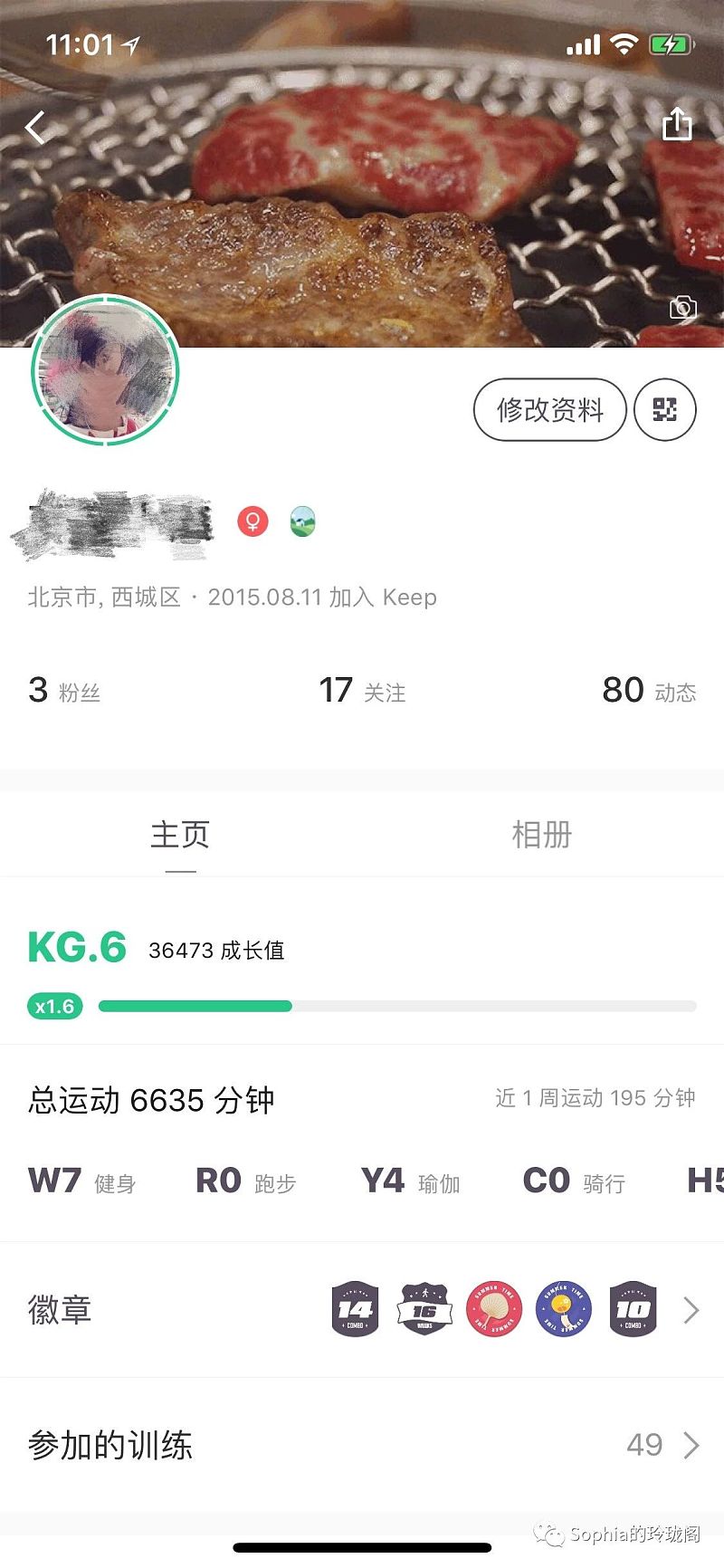Open C0 骑行 cycling records

pos(574,1181)
